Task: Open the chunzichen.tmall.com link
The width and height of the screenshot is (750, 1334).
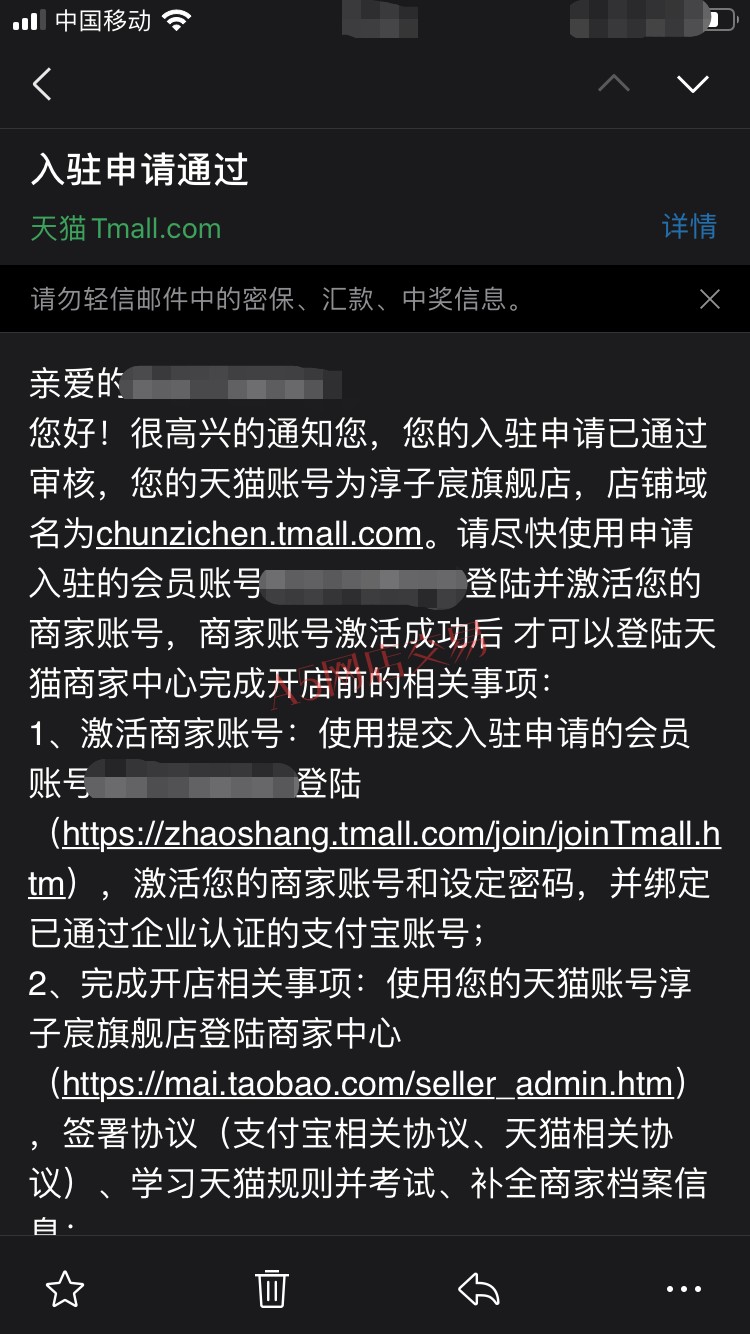Action: pyautogui.click(x=259, y=534)
